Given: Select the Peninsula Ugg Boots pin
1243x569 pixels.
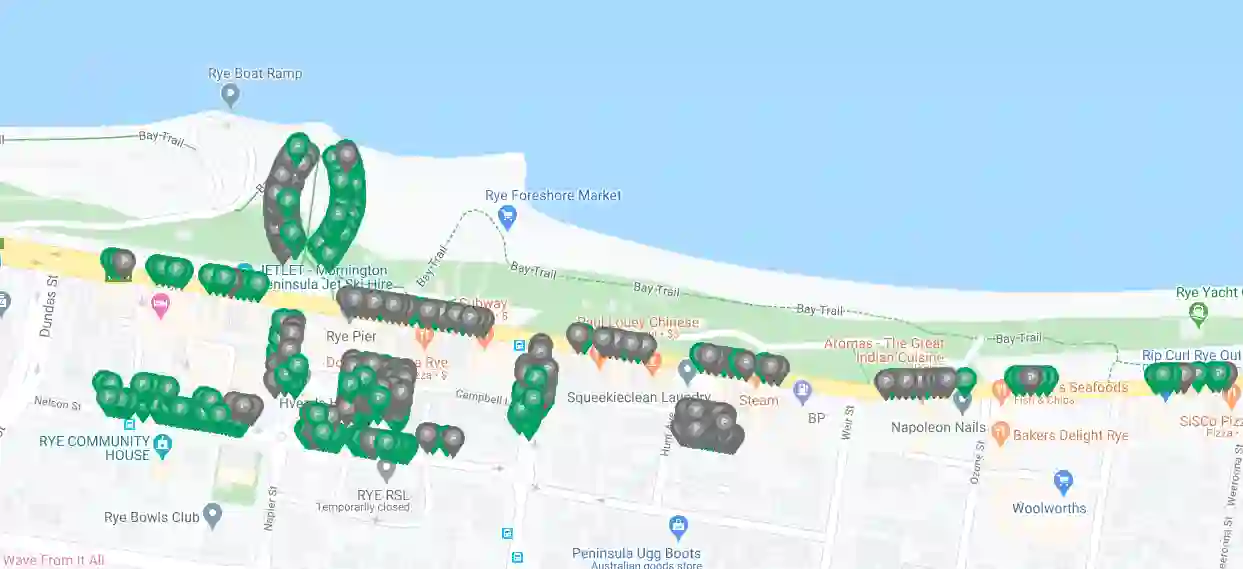Looking at the screenshot, I should pyautogui.click(x=679, y=526).
